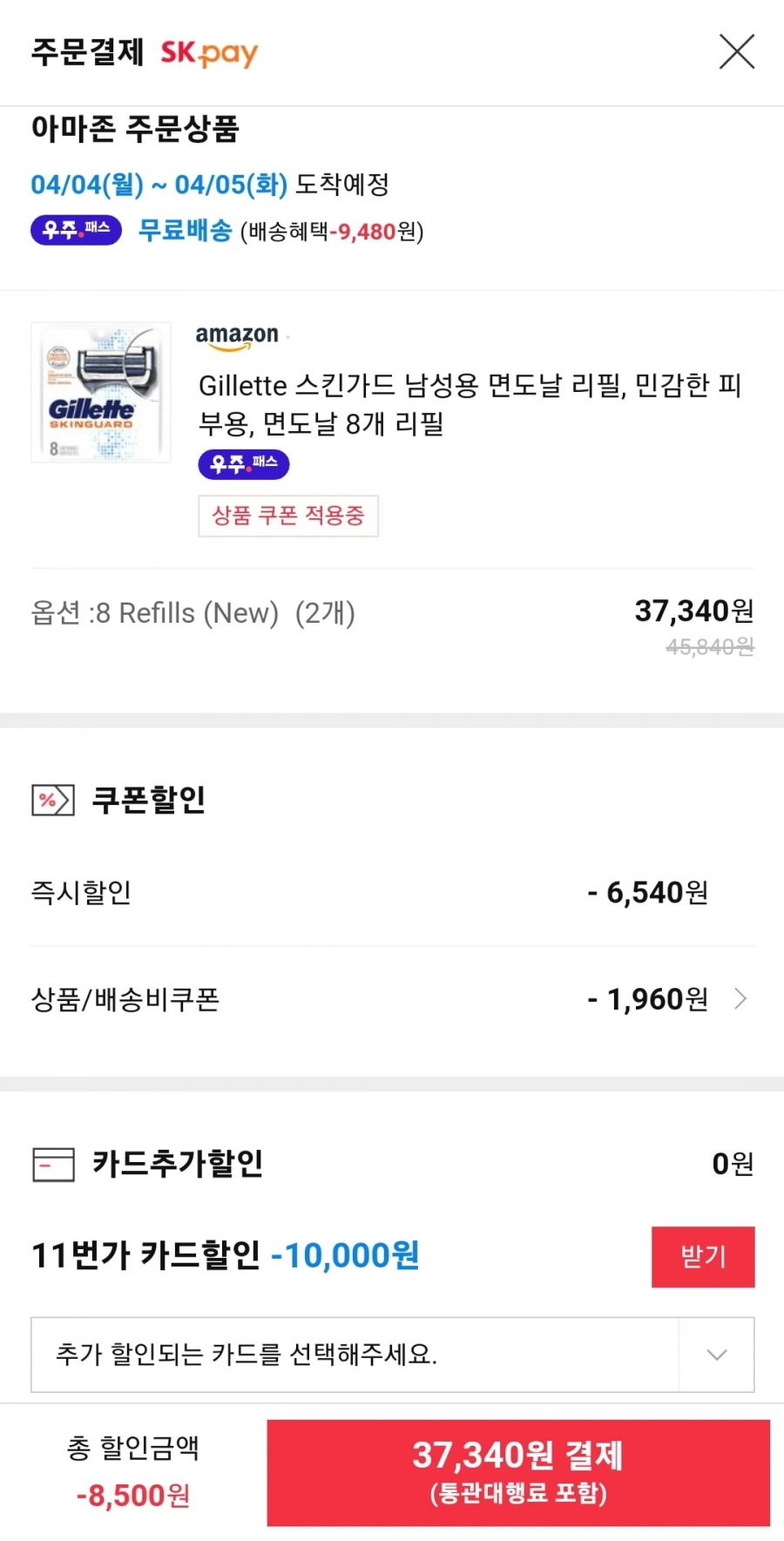The height and width of the screenshot is (1541, 784).
Task: Open the Gillette SkinGuard product image
Action: (101, 392)
